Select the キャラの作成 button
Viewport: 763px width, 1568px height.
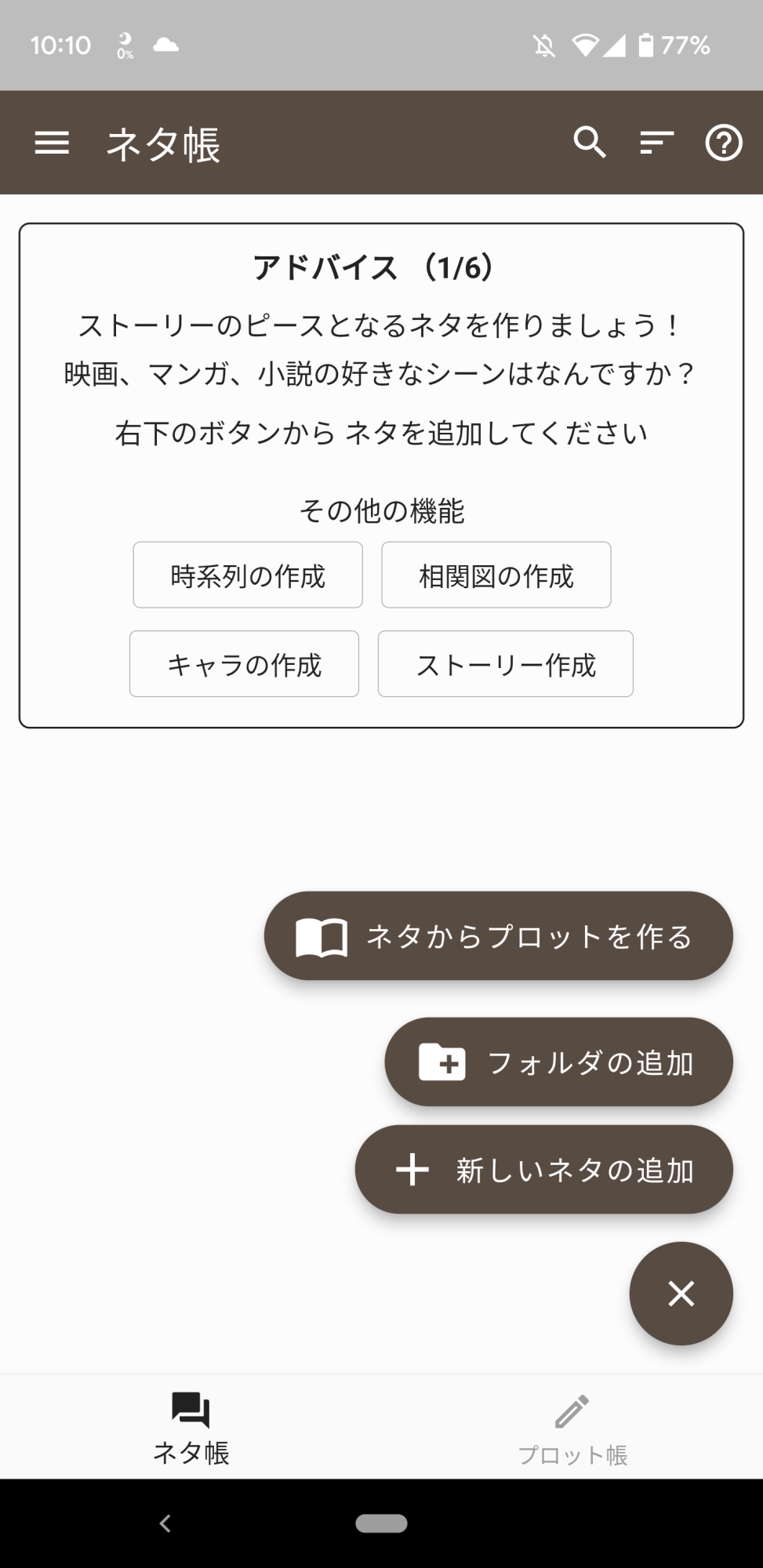click(244, 664)
